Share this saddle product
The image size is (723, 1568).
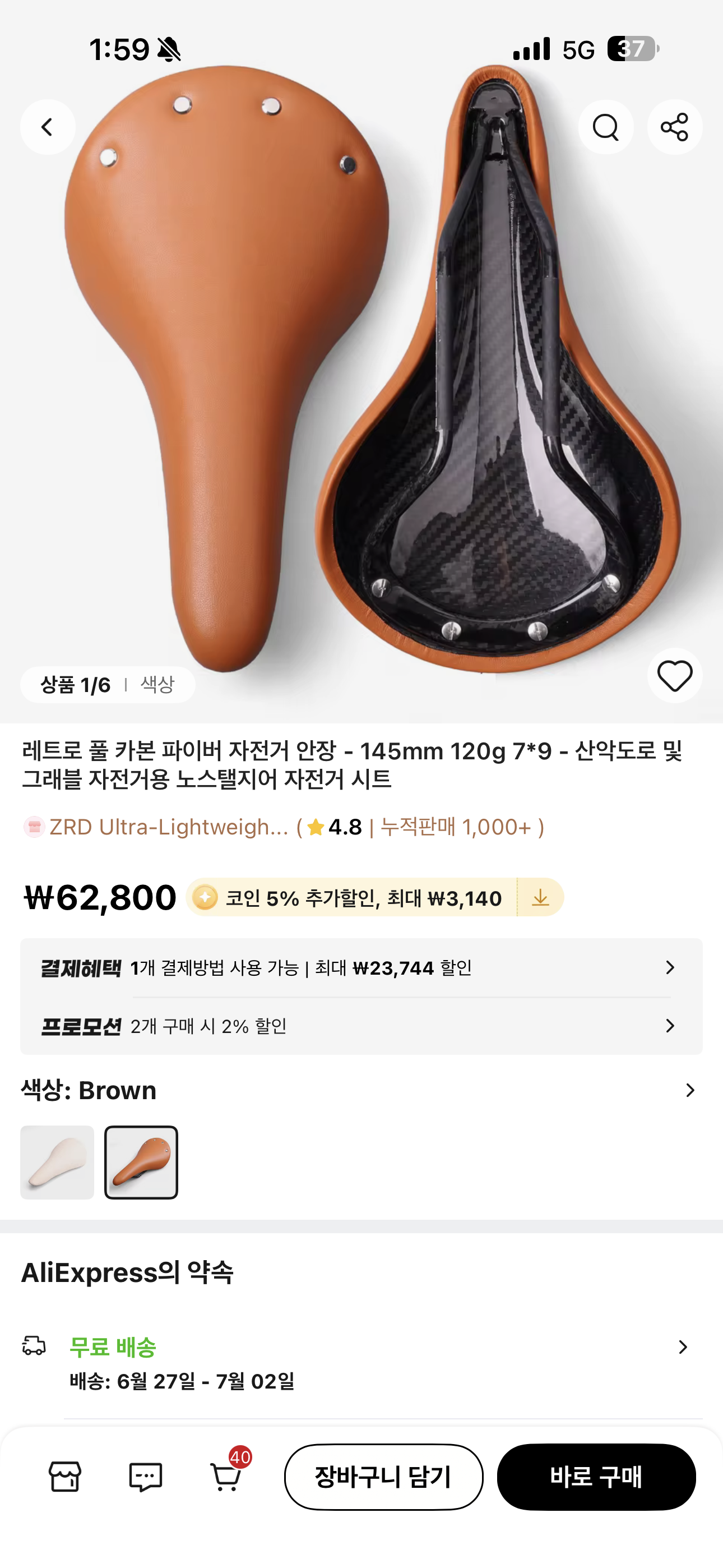(x=674, y=127)
